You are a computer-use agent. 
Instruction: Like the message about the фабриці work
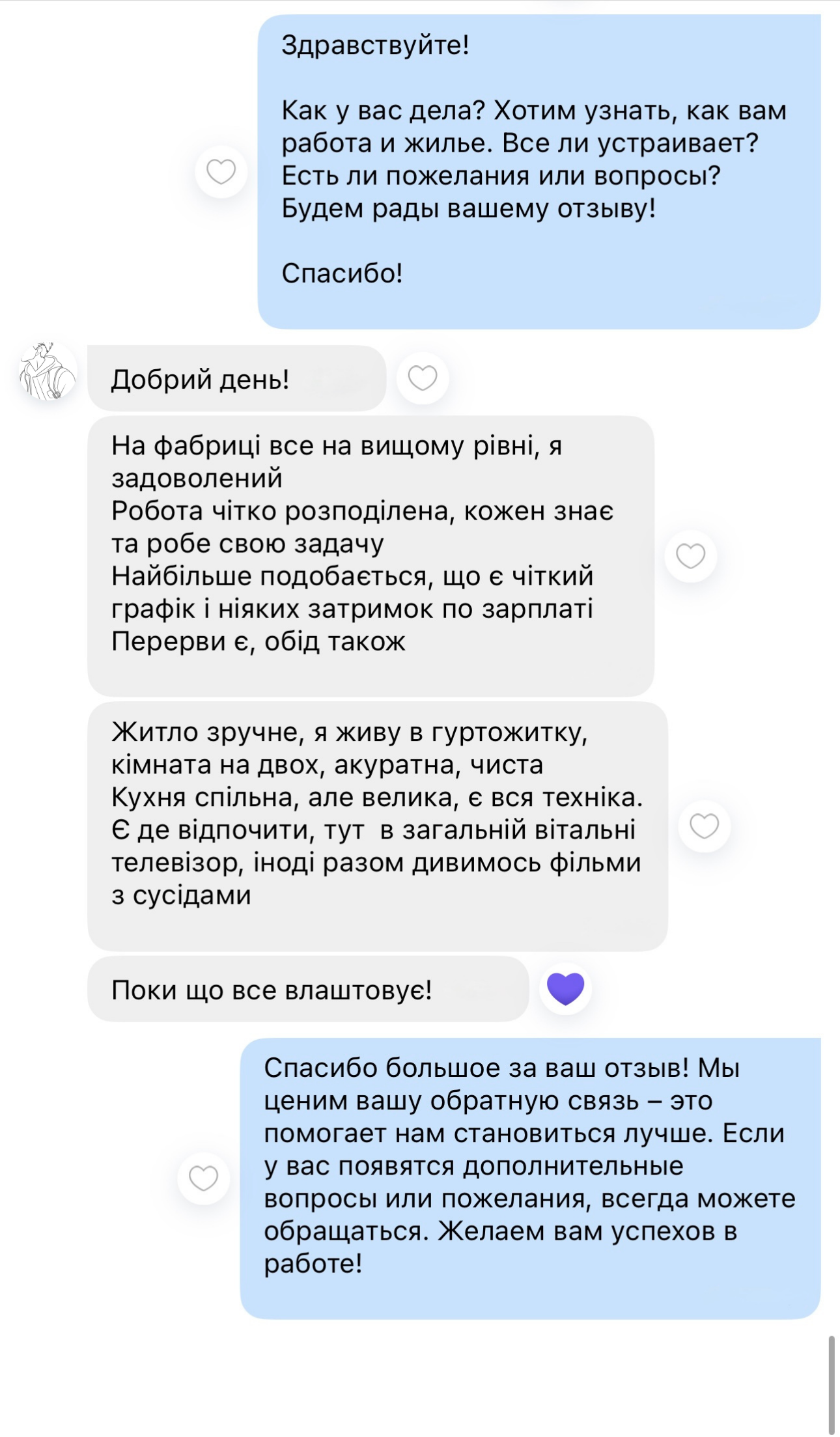click(690, 556)
